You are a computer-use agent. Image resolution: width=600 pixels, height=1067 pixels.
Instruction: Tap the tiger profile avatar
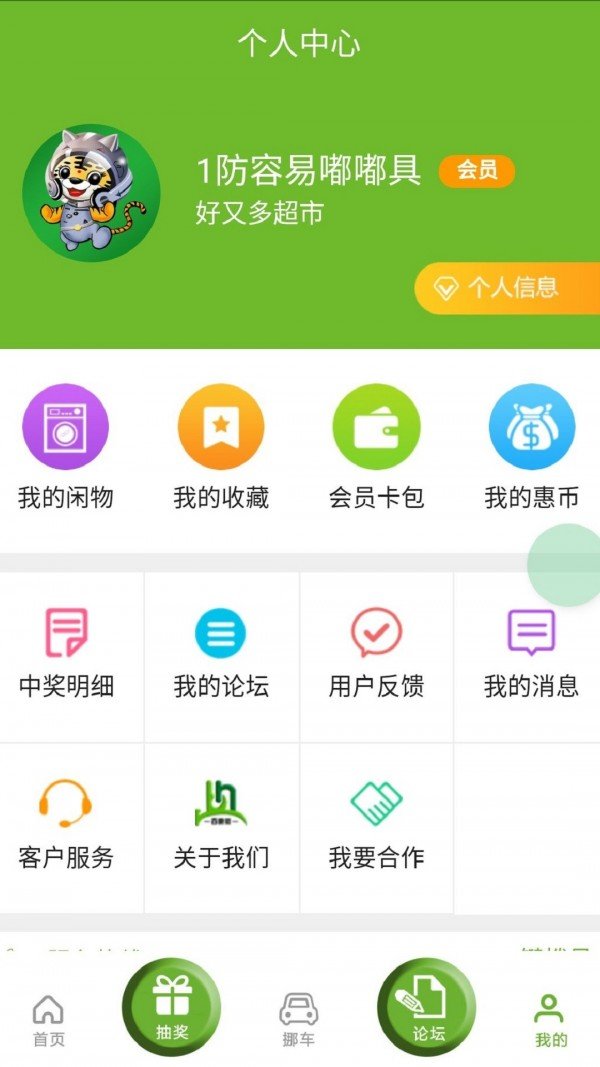(x=91, y=192)
